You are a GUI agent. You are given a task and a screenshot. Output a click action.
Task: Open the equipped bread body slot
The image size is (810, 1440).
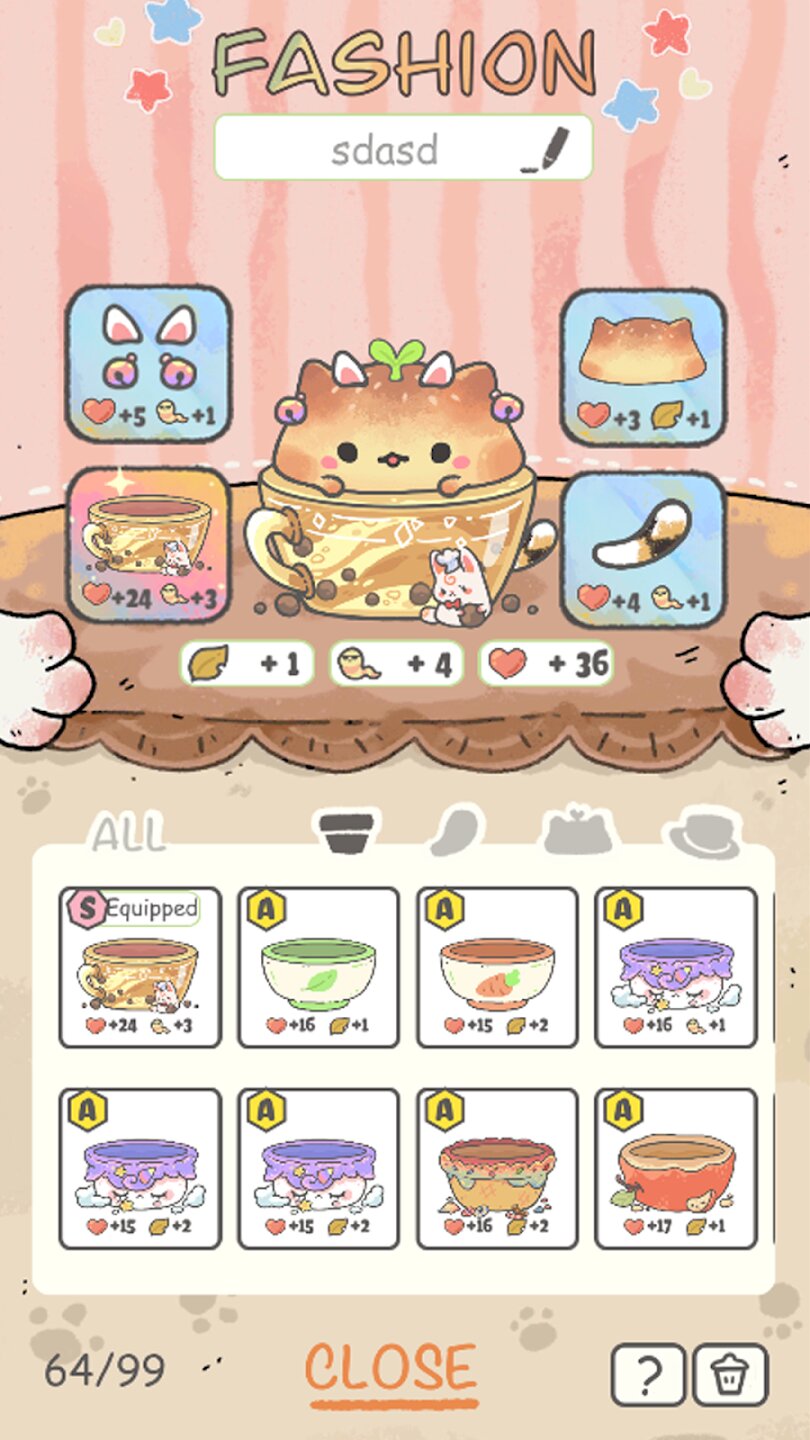coord(642,366)
